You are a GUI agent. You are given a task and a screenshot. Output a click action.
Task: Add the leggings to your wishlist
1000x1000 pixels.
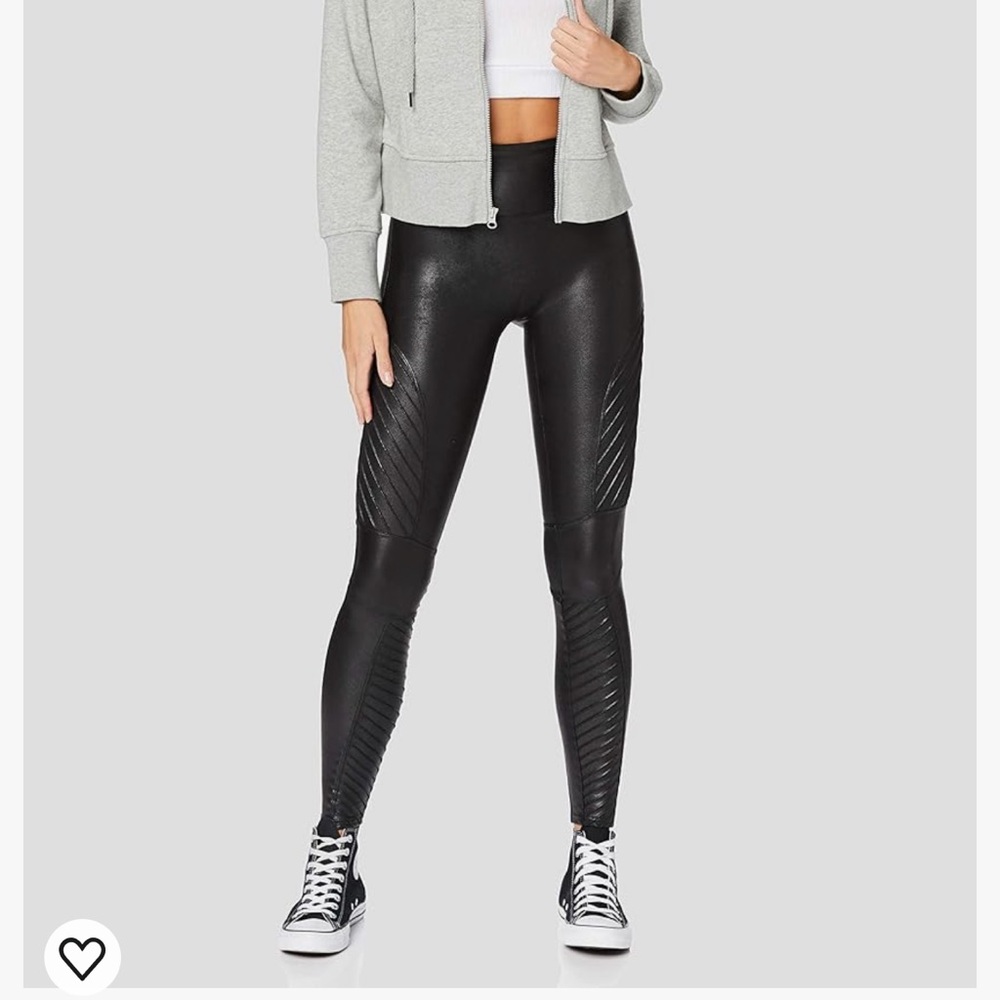(x=82, y=957)
